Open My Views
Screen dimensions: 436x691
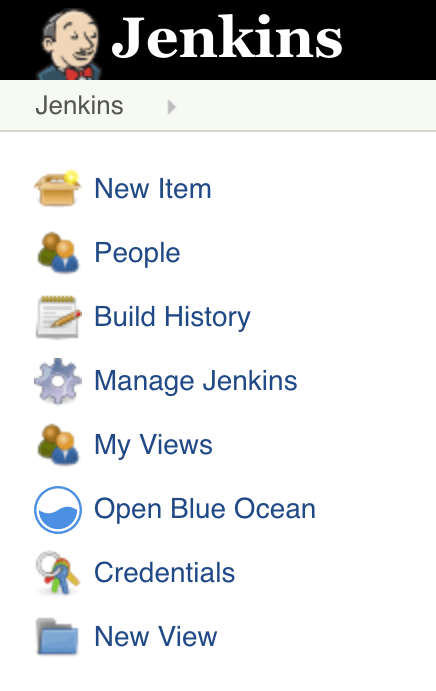pos(153,445)
